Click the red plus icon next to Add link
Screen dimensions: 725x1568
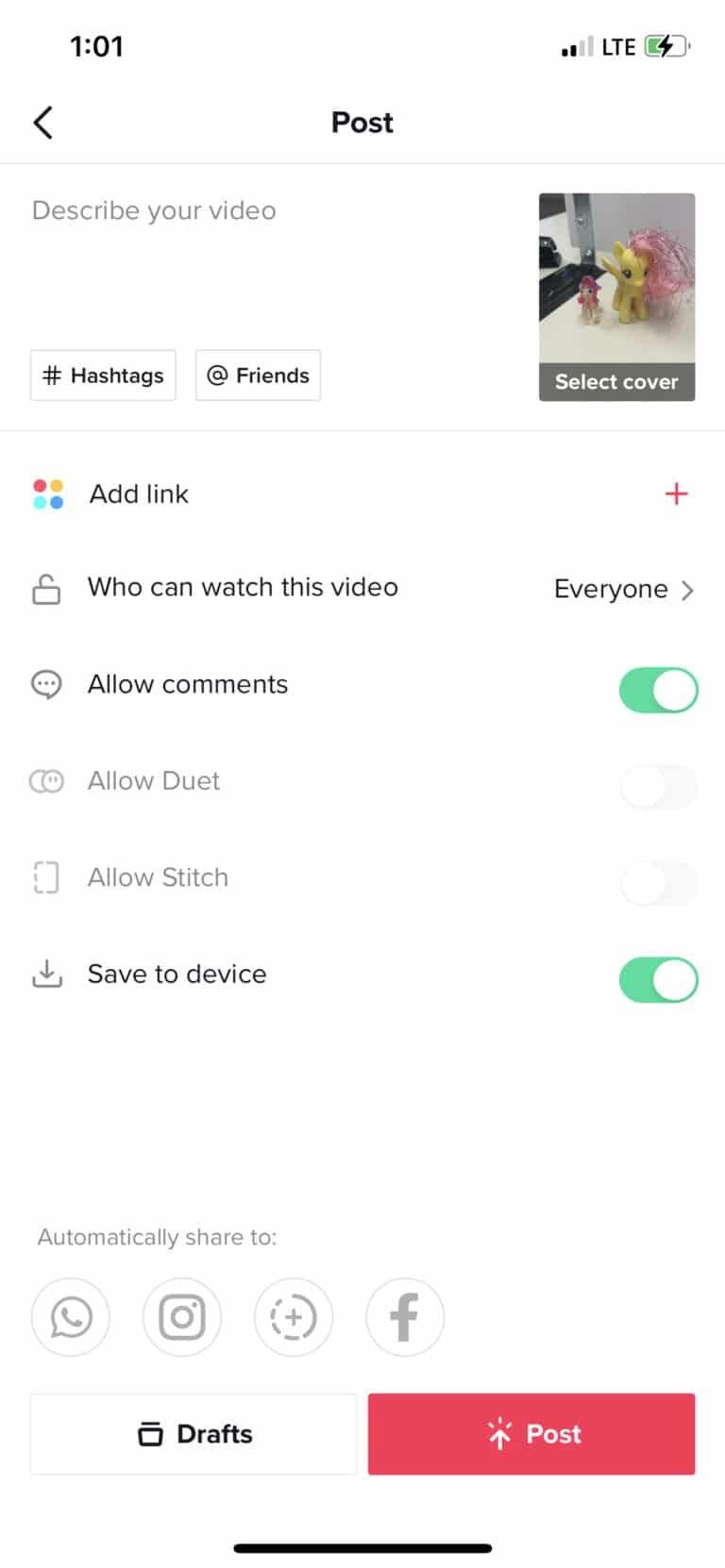click(676, 493)
